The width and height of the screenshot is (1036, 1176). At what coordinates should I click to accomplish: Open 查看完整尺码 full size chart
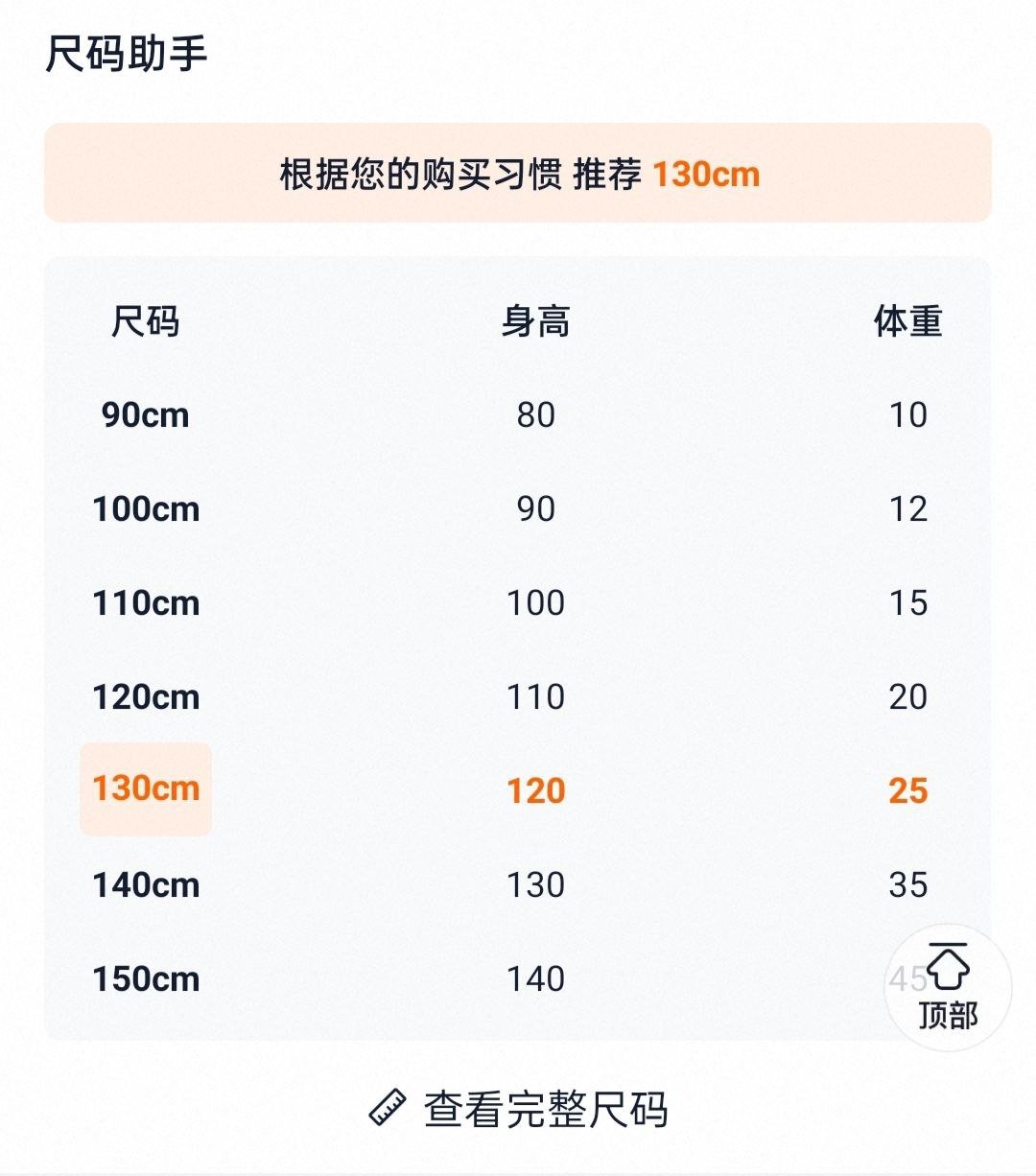(519, 1109)
